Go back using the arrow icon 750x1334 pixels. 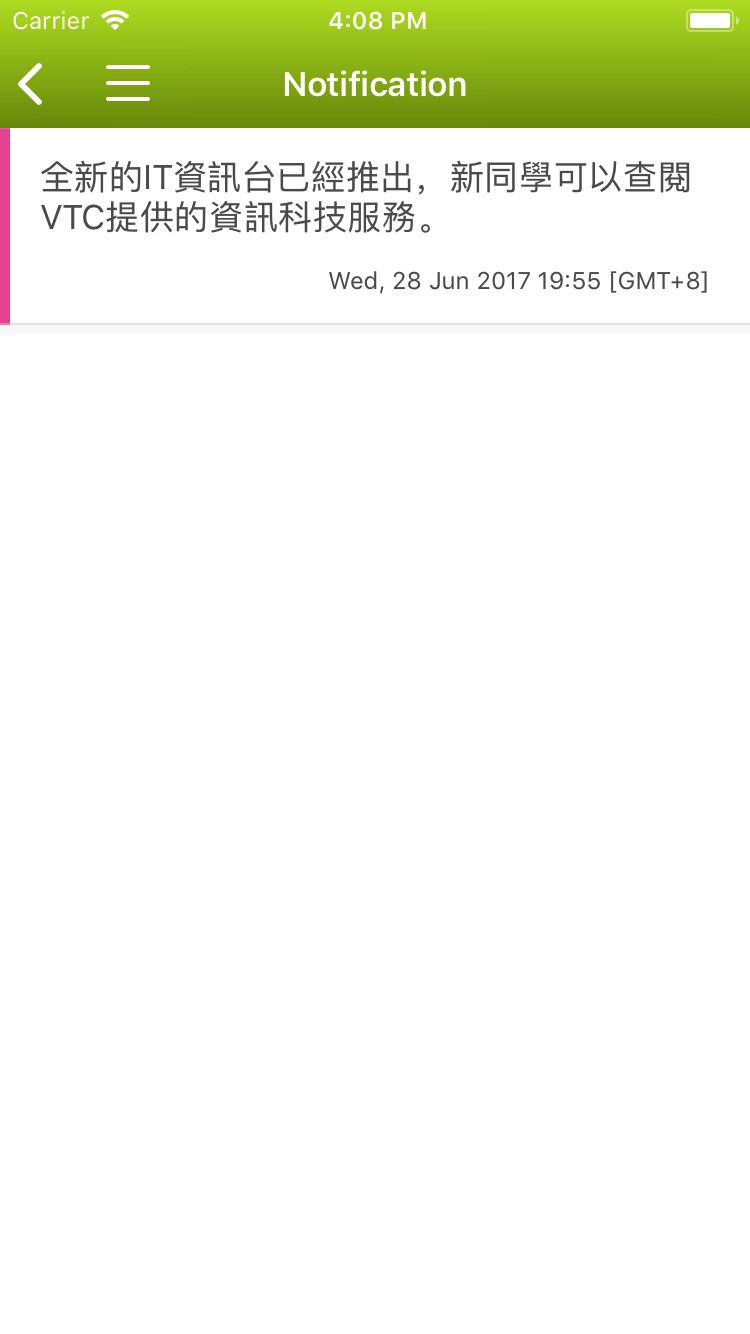pos(32,84)
